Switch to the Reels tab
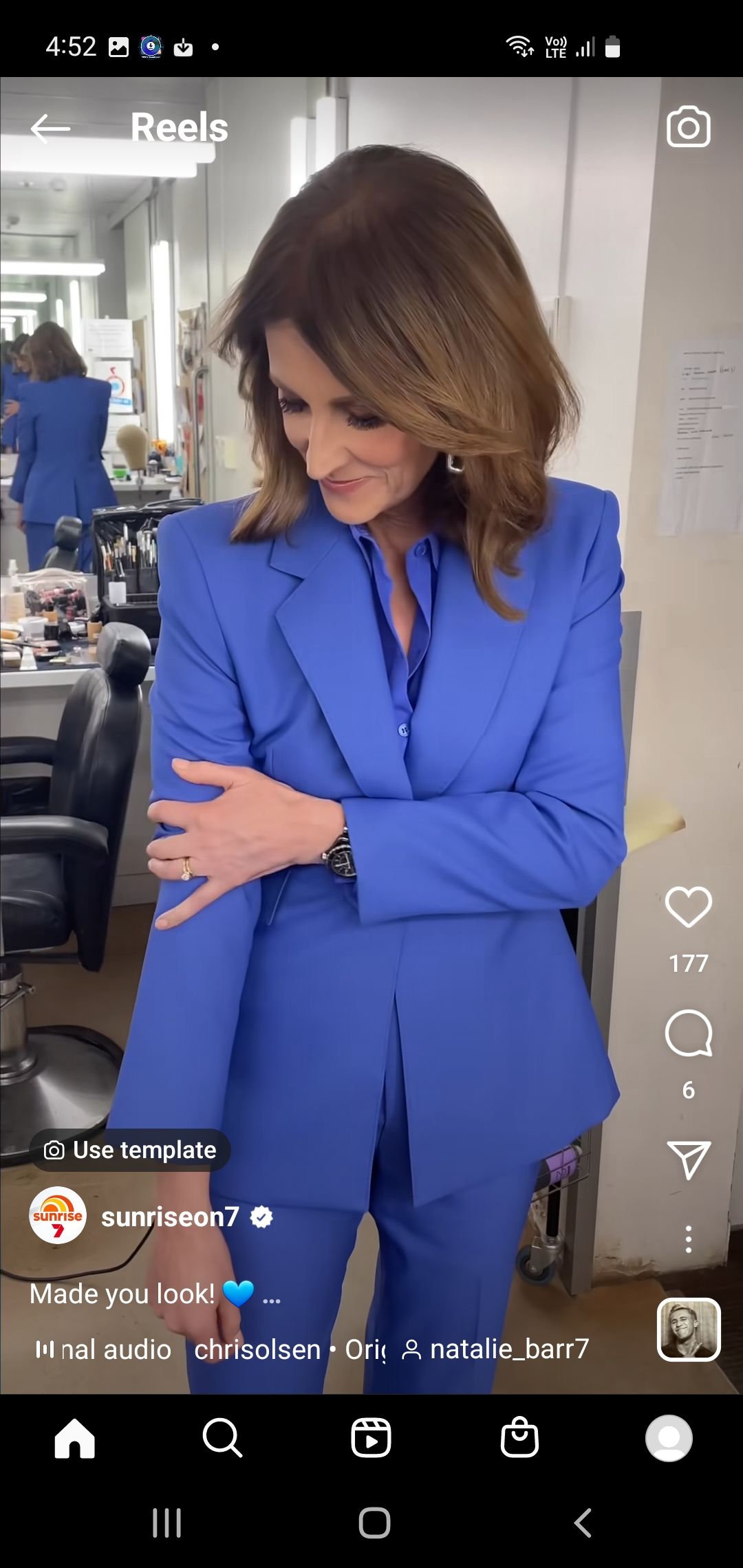 371,1438
